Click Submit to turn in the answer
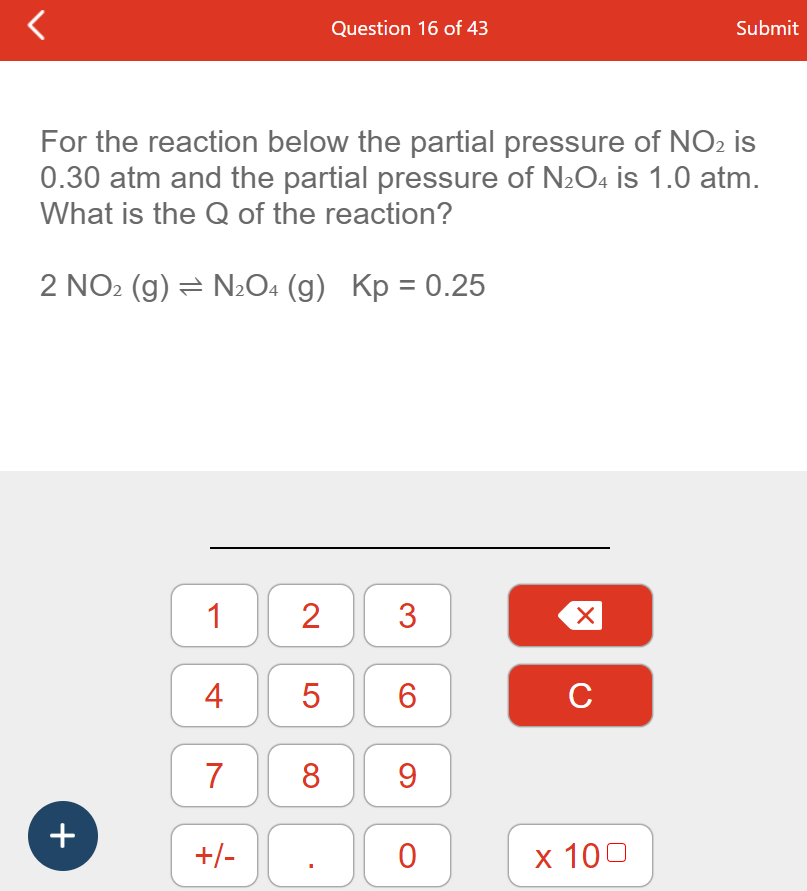807x891 pixels. (766, 28)
